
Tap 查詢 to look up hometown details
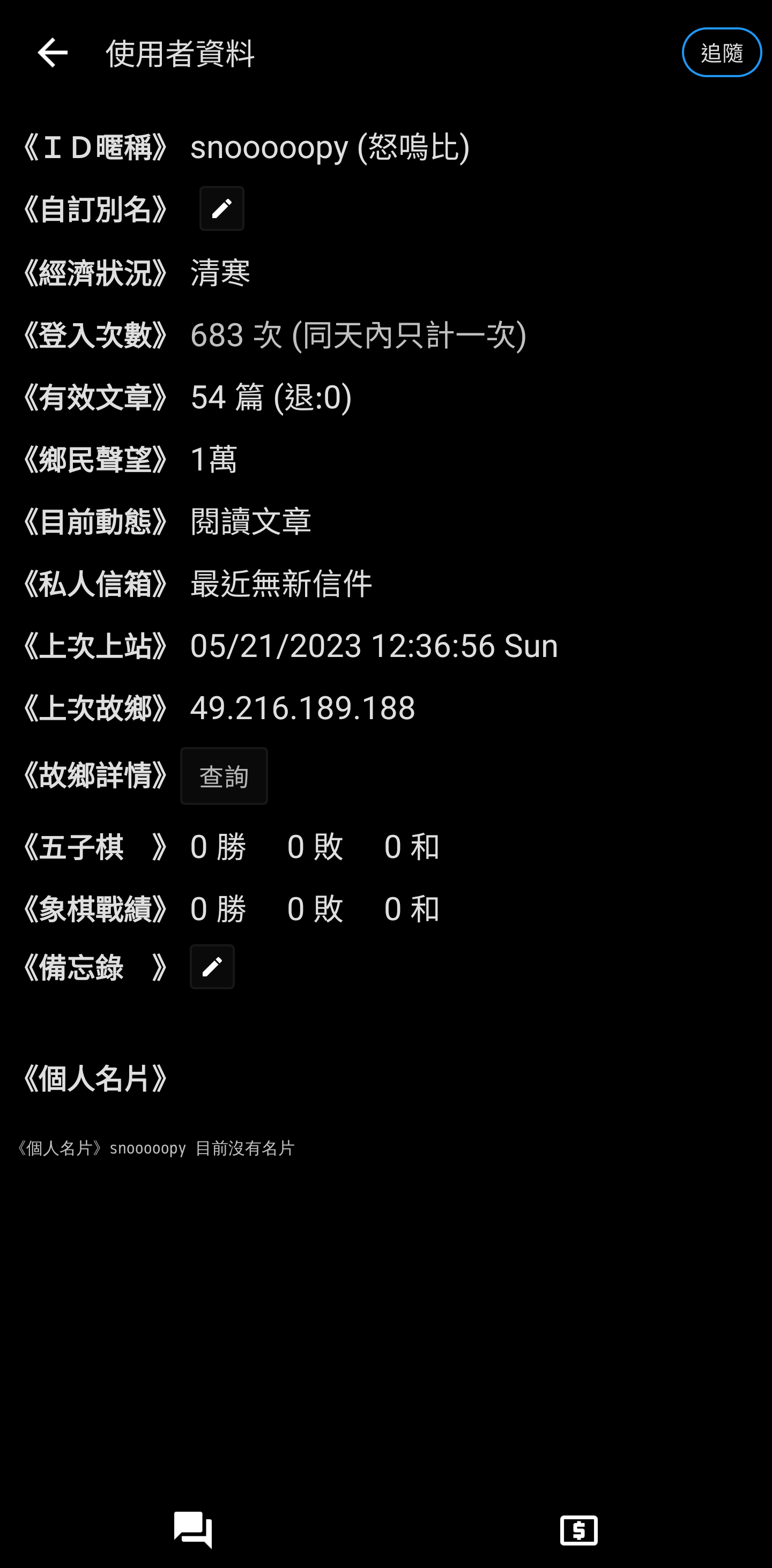pyautogui.click(x=224, y=776)
